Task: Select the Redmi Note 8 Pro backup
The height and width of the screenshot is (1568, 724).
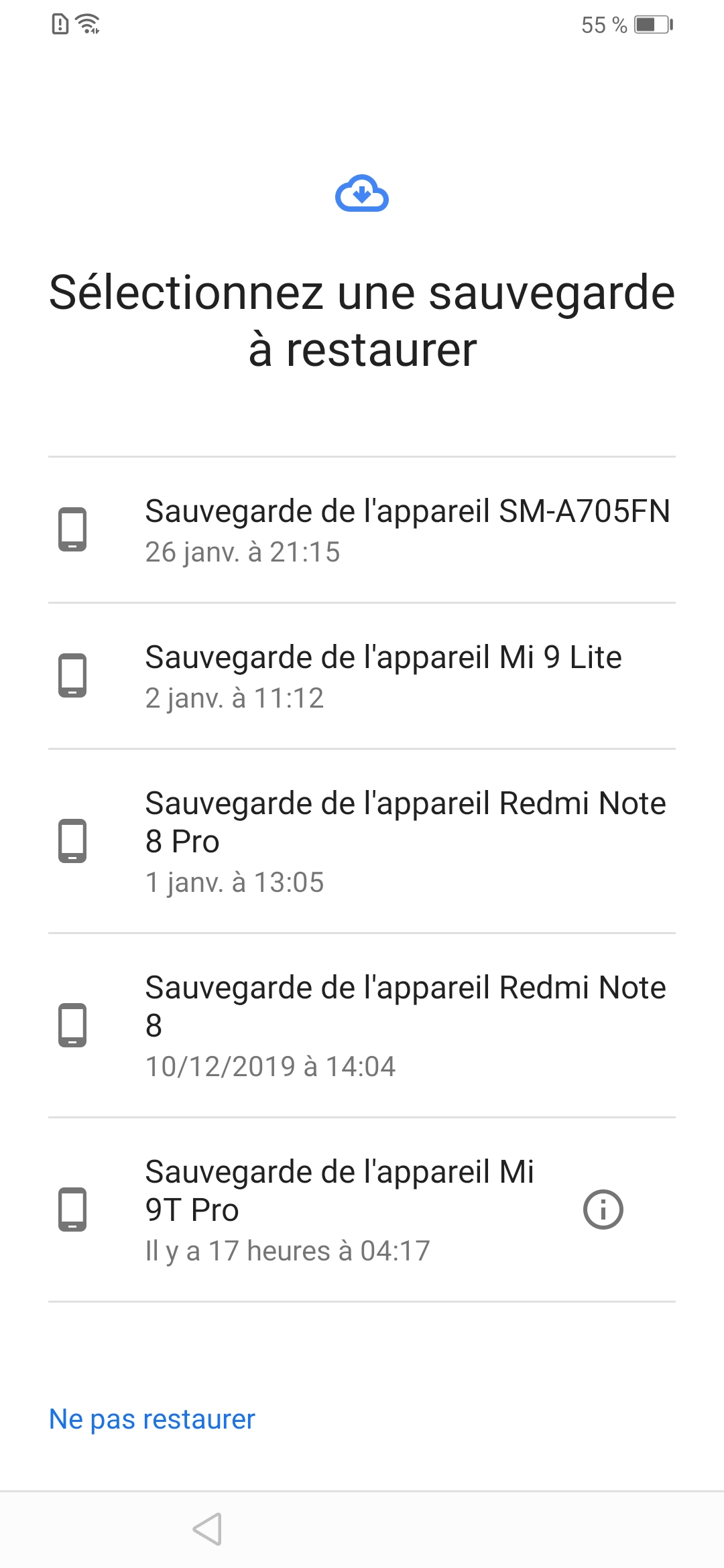Action: pos(362,841)
